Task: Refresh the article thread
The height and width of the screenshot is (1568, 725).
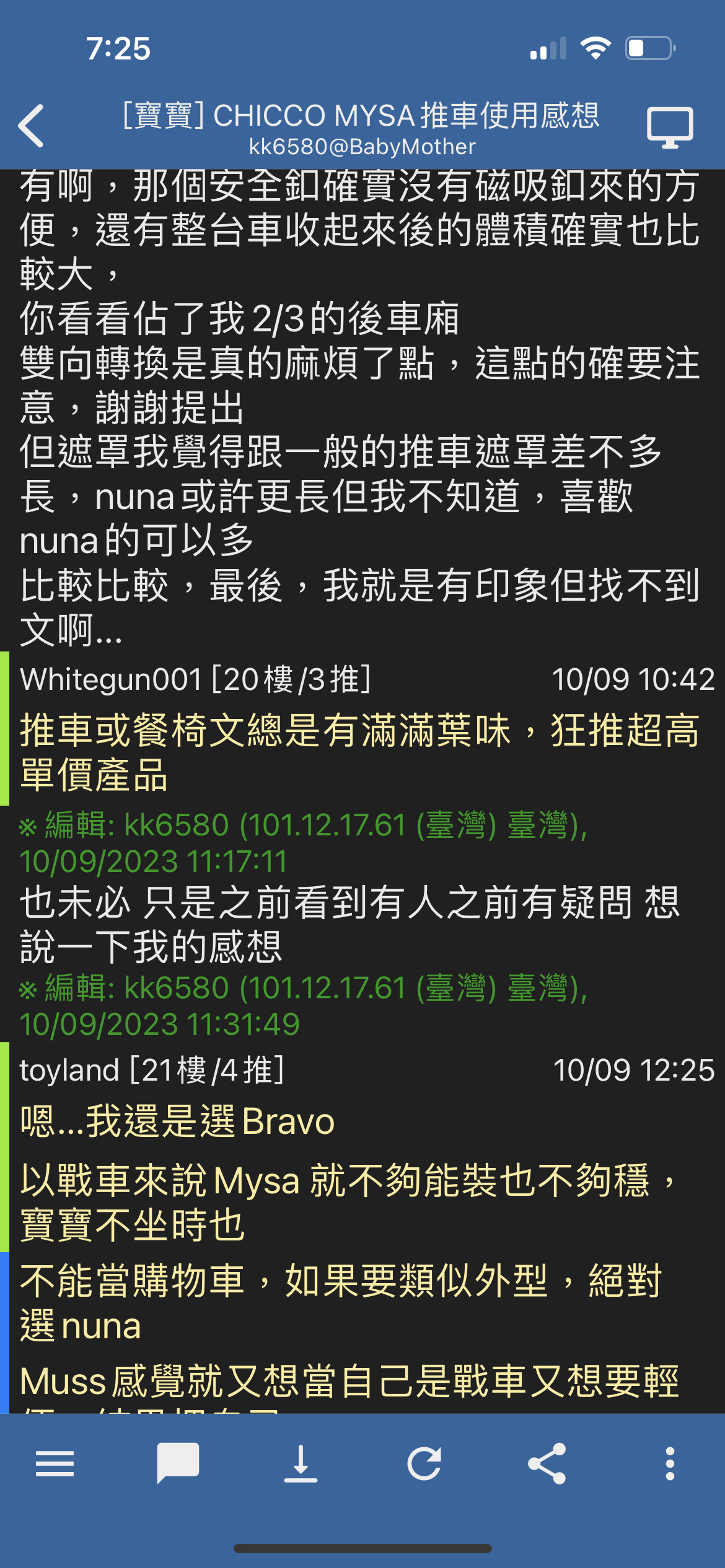Action: (424, 1464)
